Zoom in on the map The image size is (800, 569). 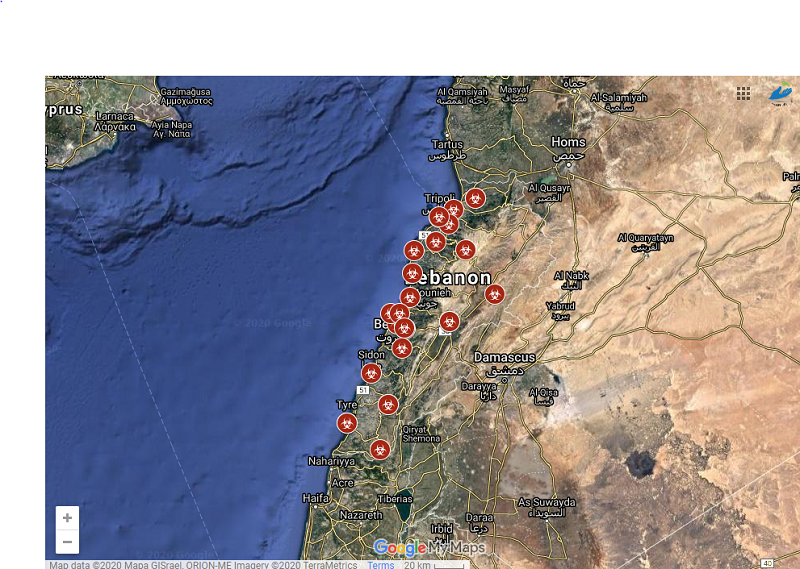click(x=67, y=518)
